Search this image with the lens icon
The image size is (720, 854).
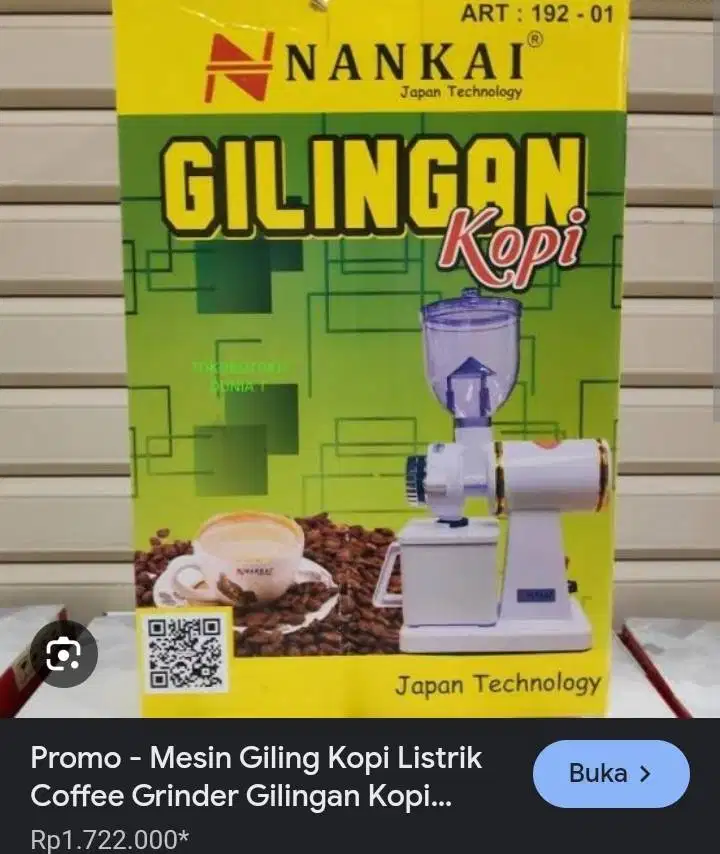[63, 655]
